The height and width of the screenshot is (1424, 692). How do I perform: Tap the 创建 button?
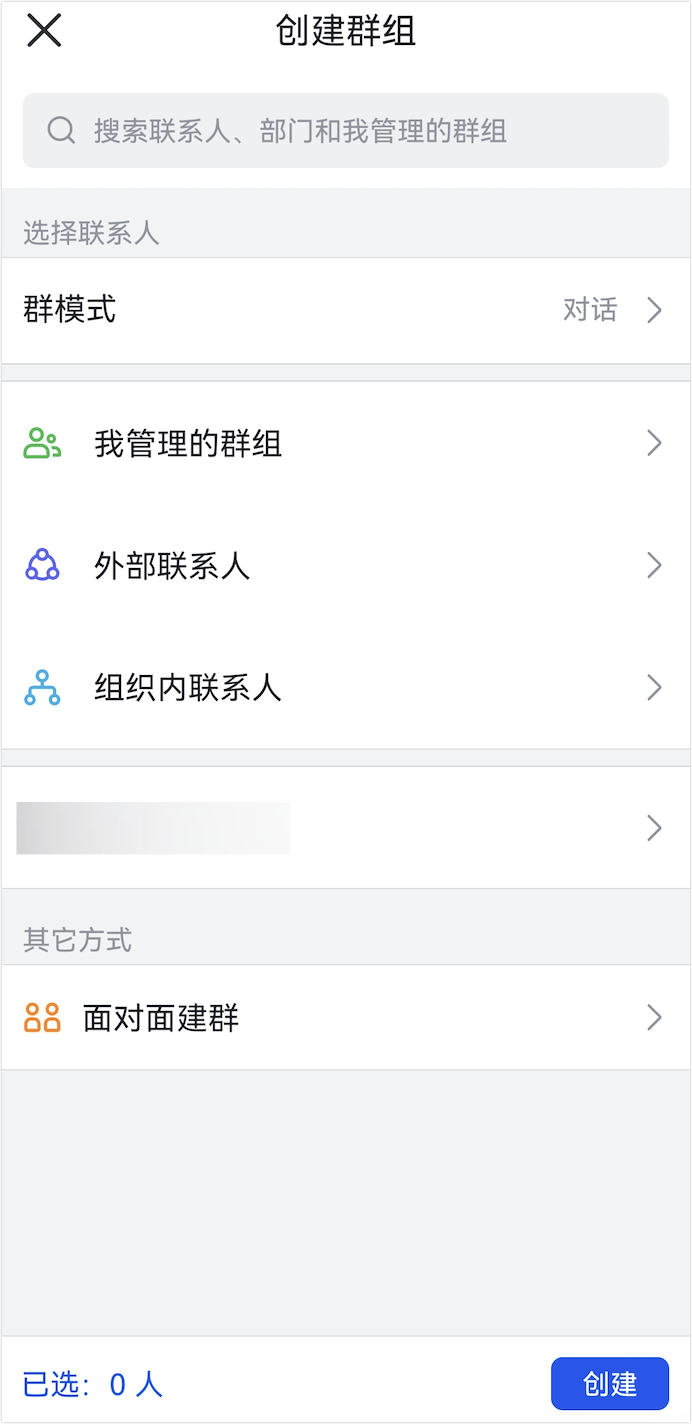tap(610, 1384)
